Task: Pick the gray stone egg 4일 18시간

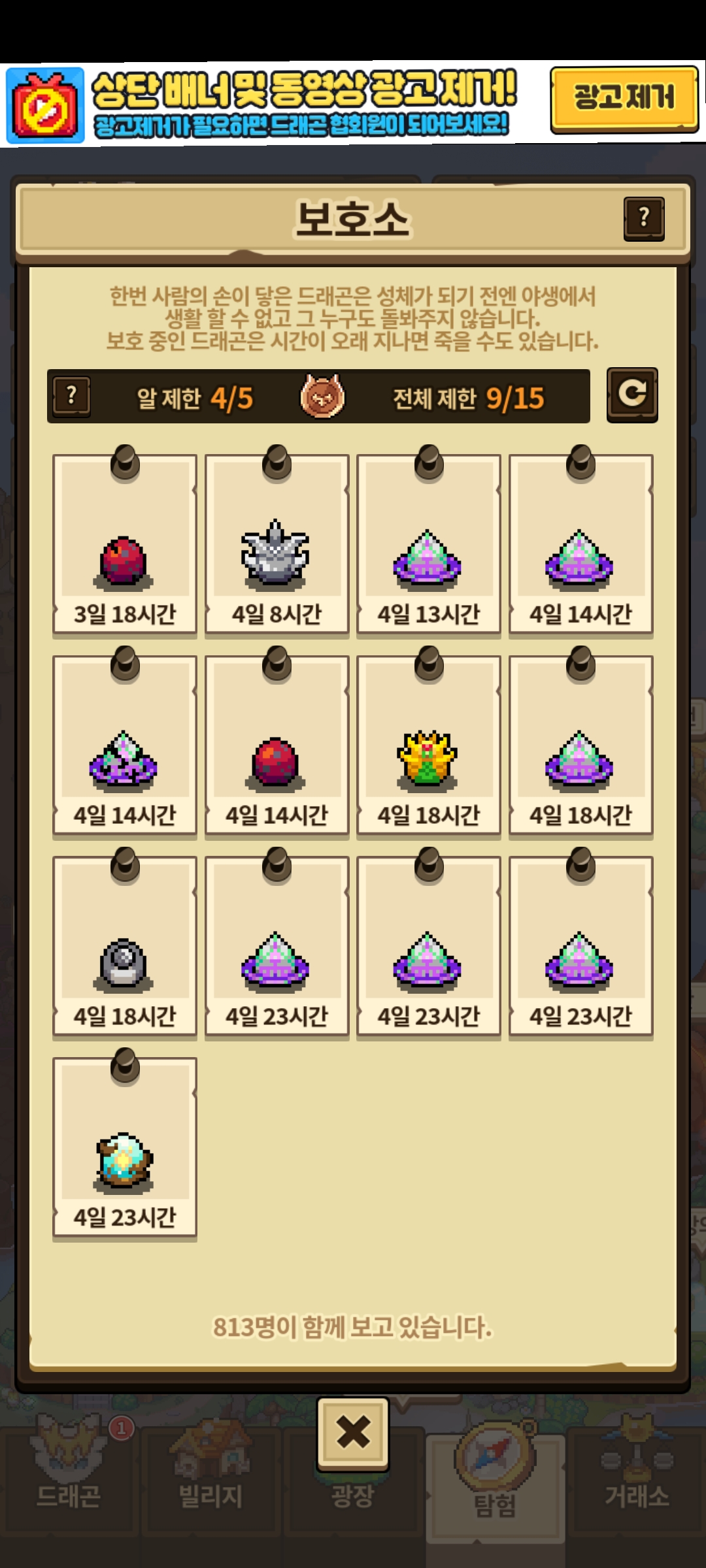Action: pos(124,946)
